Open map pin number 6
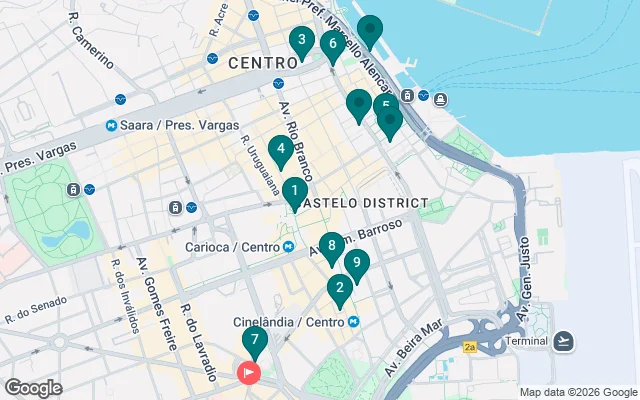This screenshot has height=400, width=640. pyautogui.click(x=332, y=43)
